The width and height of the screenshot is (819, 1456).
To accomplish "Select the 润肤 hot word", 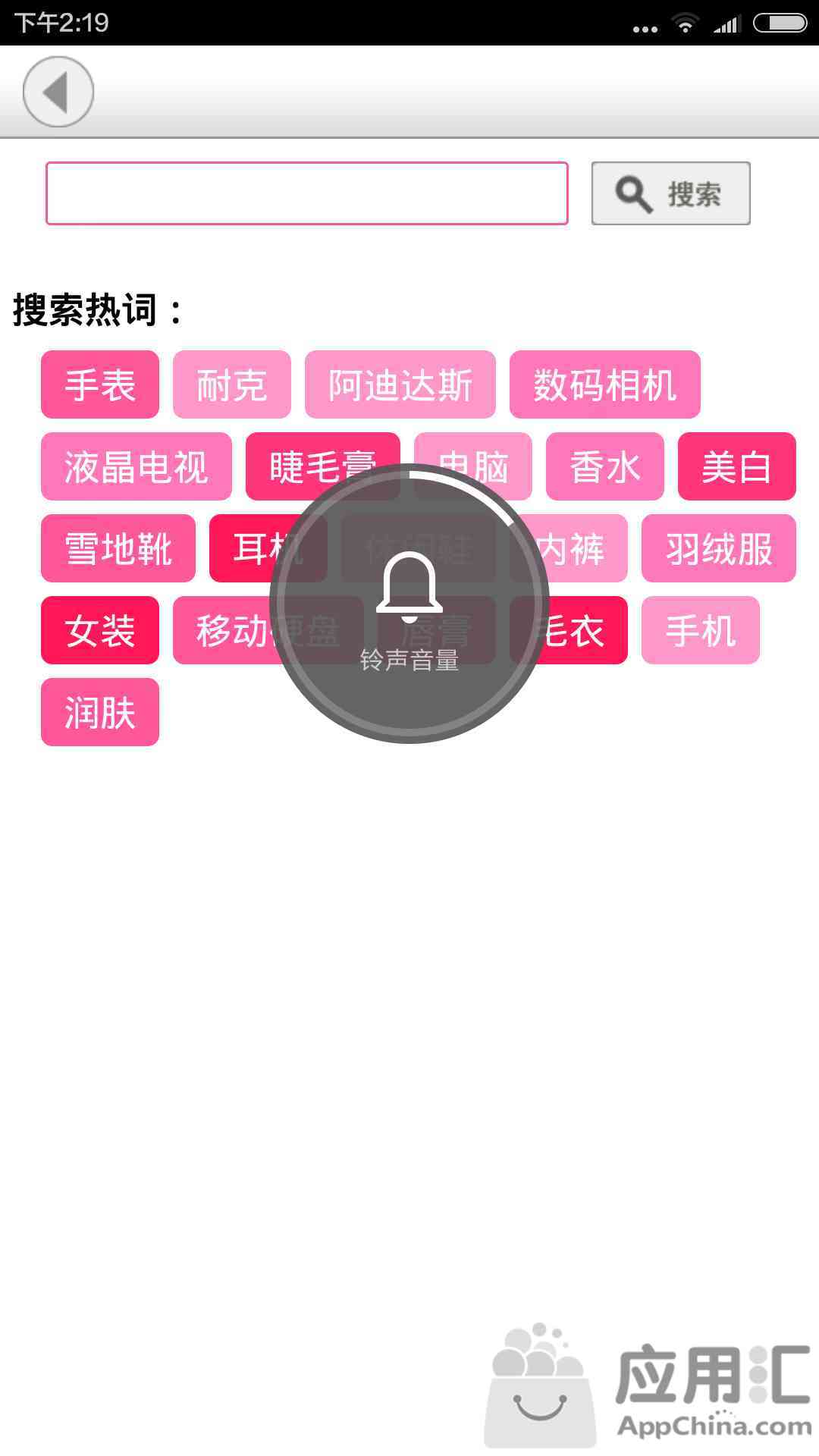I will 100,712.
